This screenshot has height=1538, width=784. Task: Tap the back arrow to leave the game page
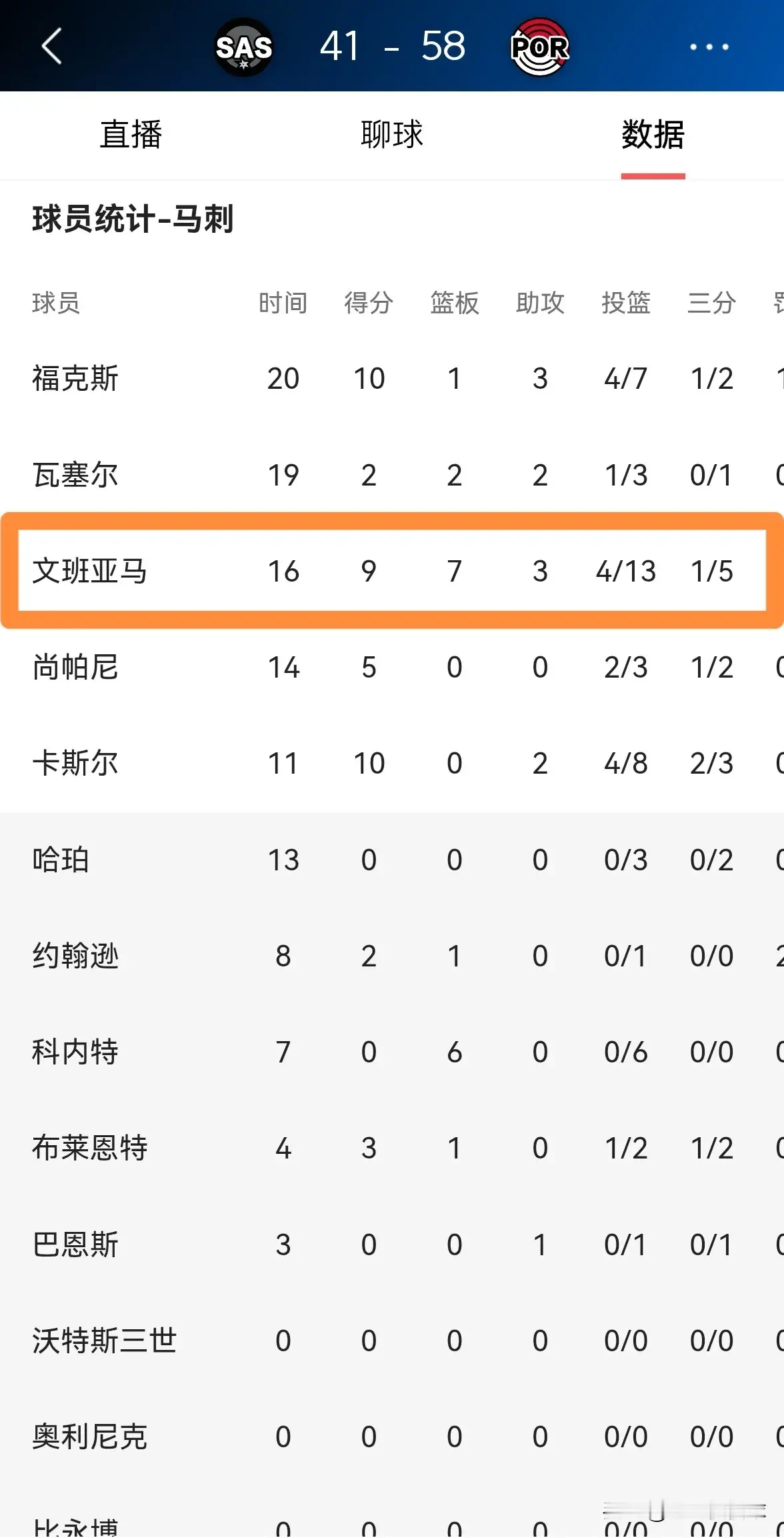(49, 47)
